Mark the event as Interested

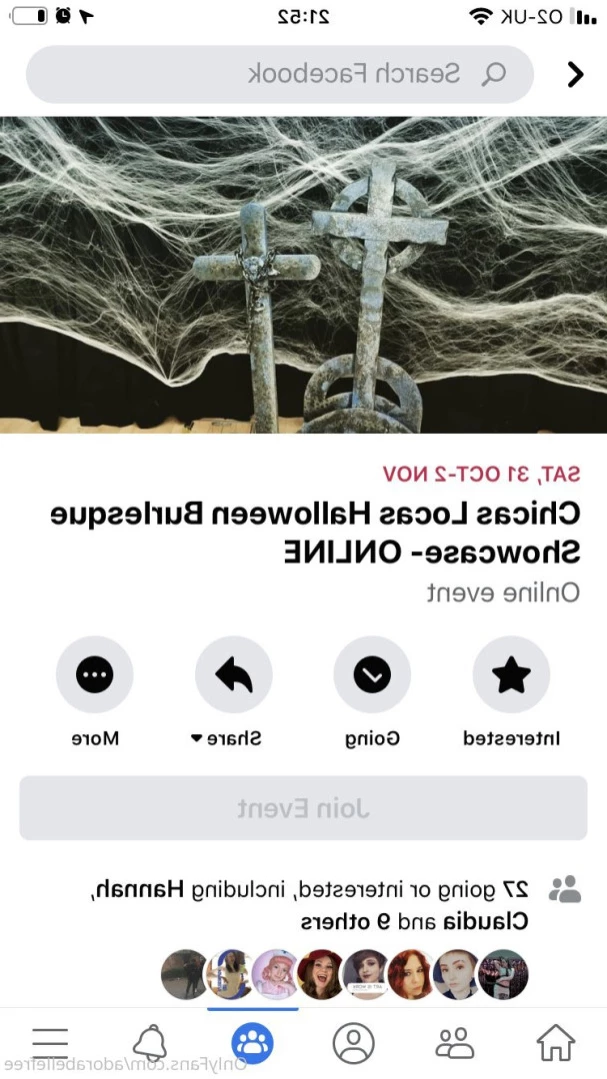511,675
